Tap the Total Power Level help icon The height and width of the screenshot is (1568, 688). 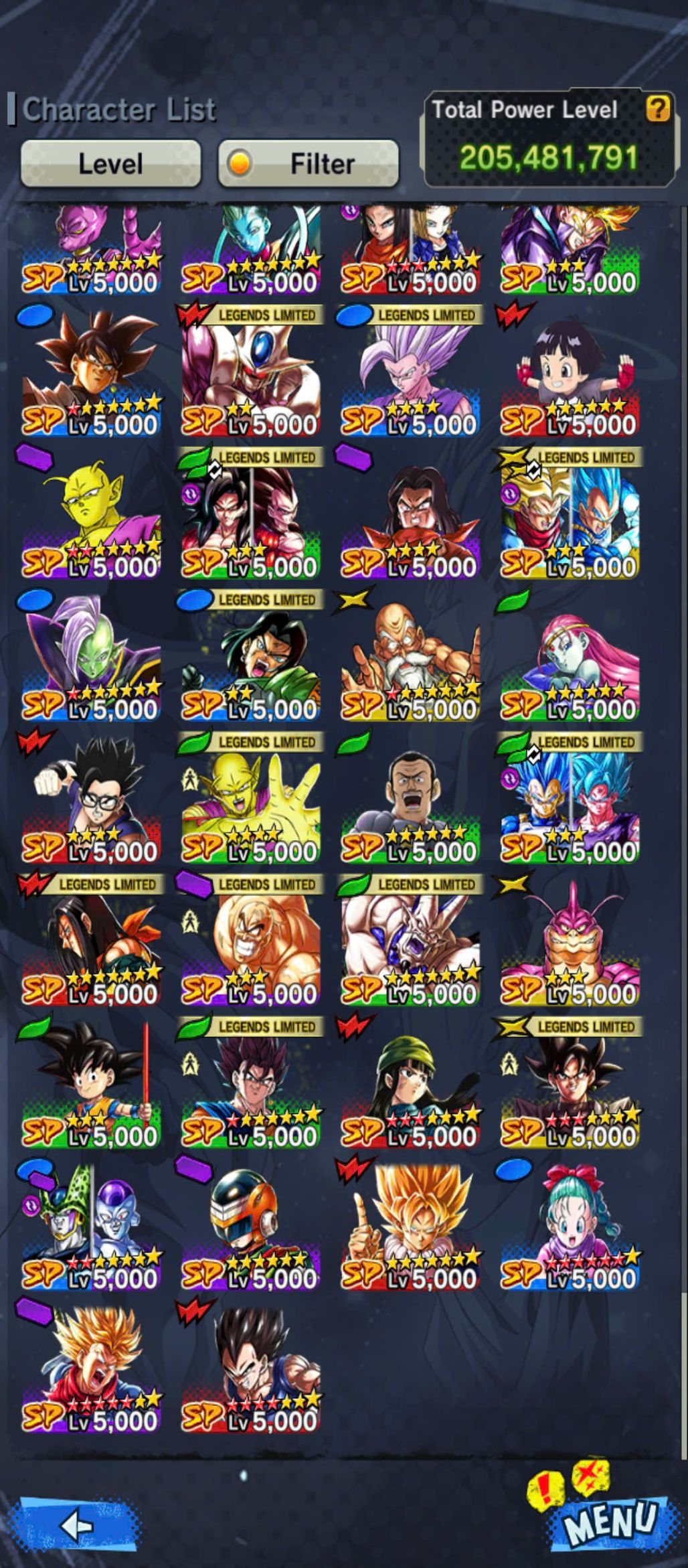658,108
